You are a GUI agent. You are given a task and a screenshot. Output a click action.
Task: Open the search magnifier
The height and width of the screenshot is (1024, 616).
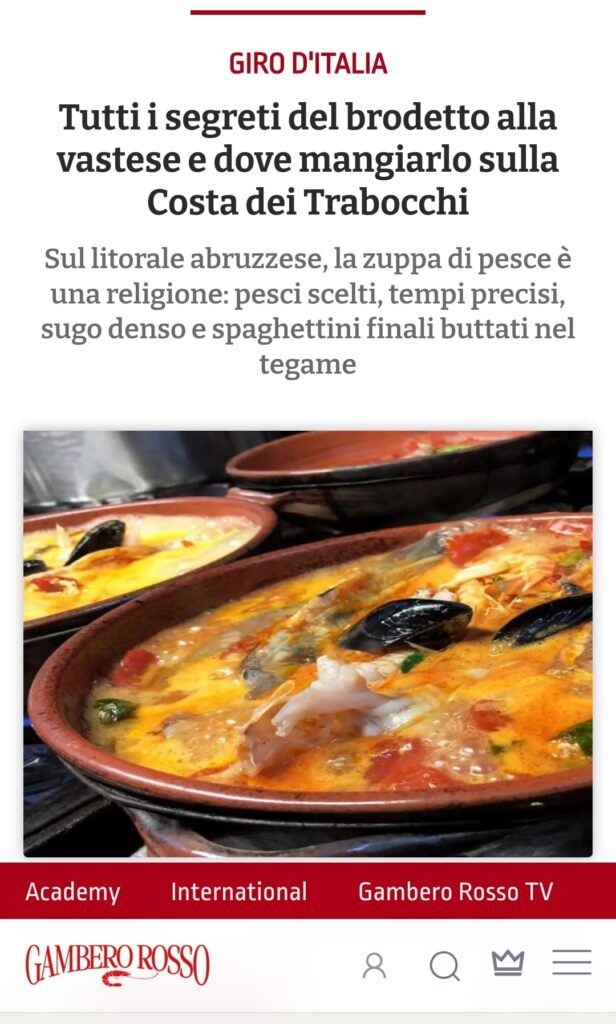444,965
